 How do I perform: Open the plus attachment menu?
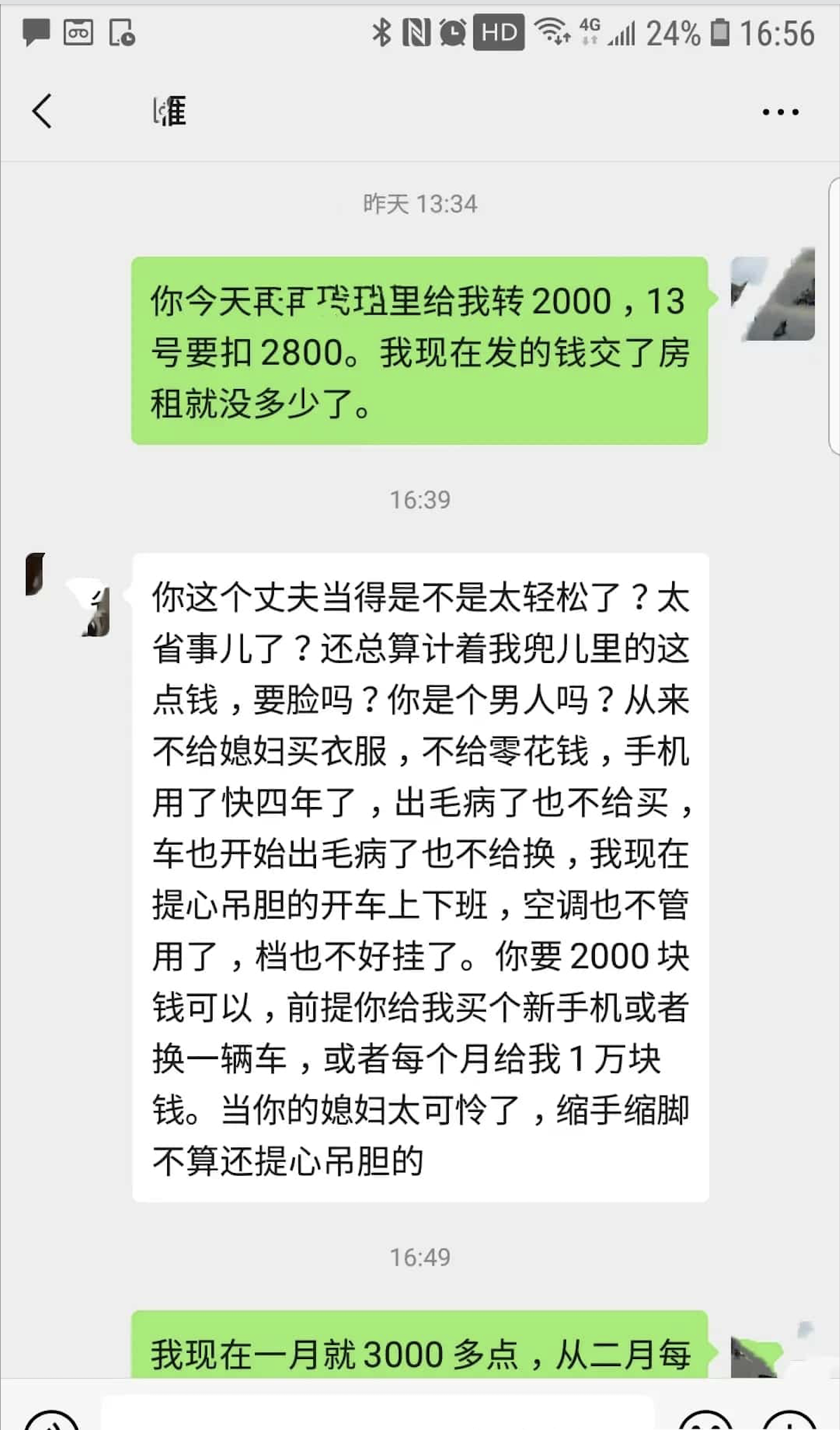pyautogui.click(x=790, y=1419)
